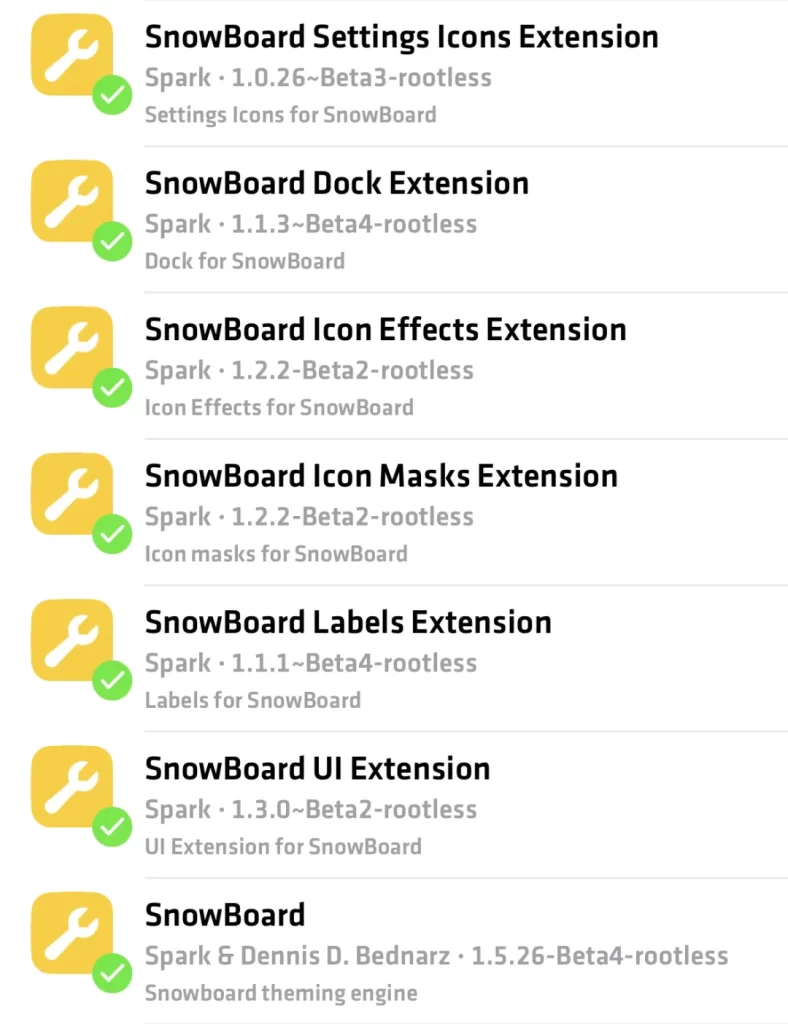Click the Settings Icons for SnowBoard description
788x1024 pixels.
pyautogui.click(x=290, y=115)
